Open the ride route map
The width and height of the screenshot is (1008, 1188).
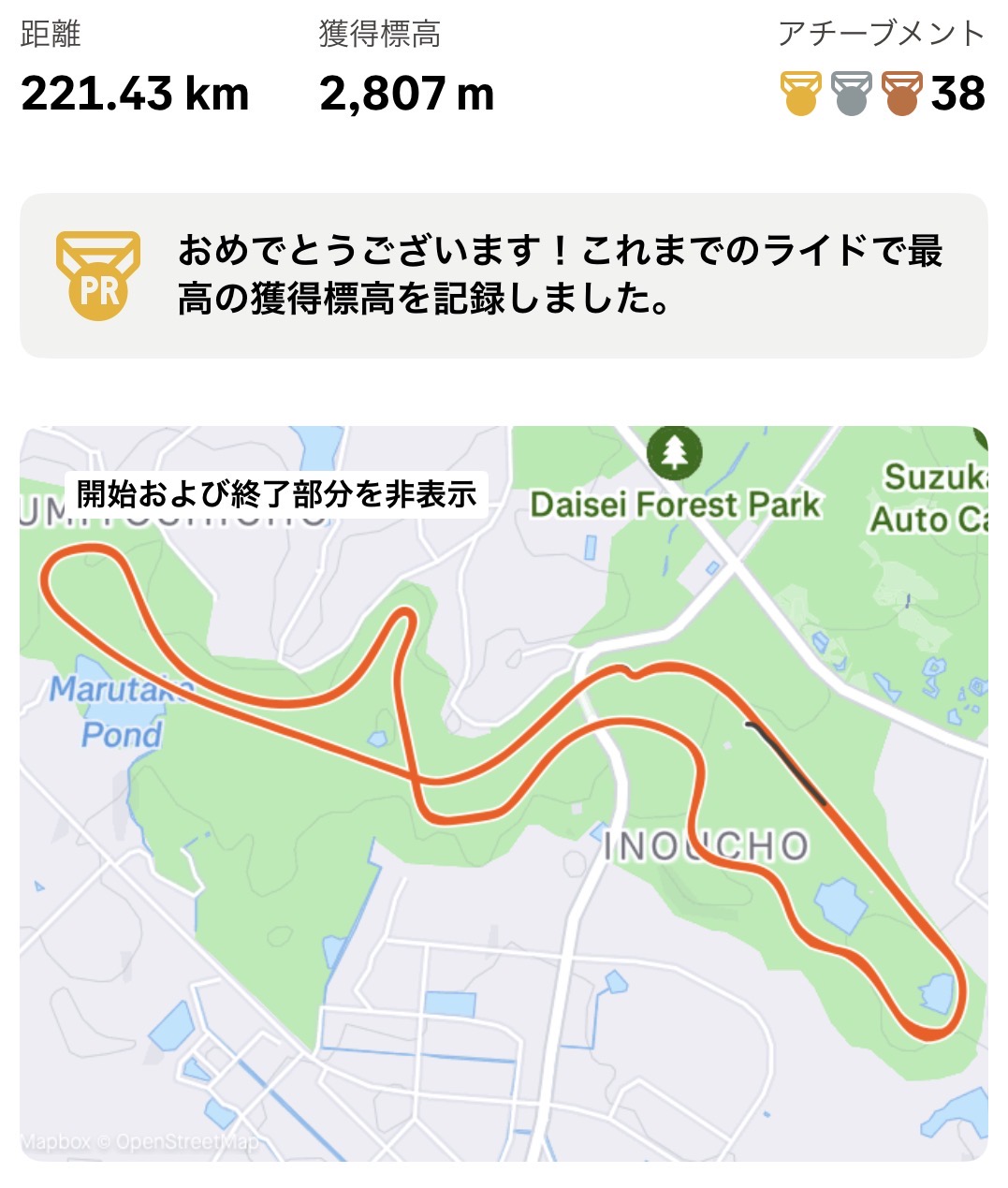tap(504, 843)
